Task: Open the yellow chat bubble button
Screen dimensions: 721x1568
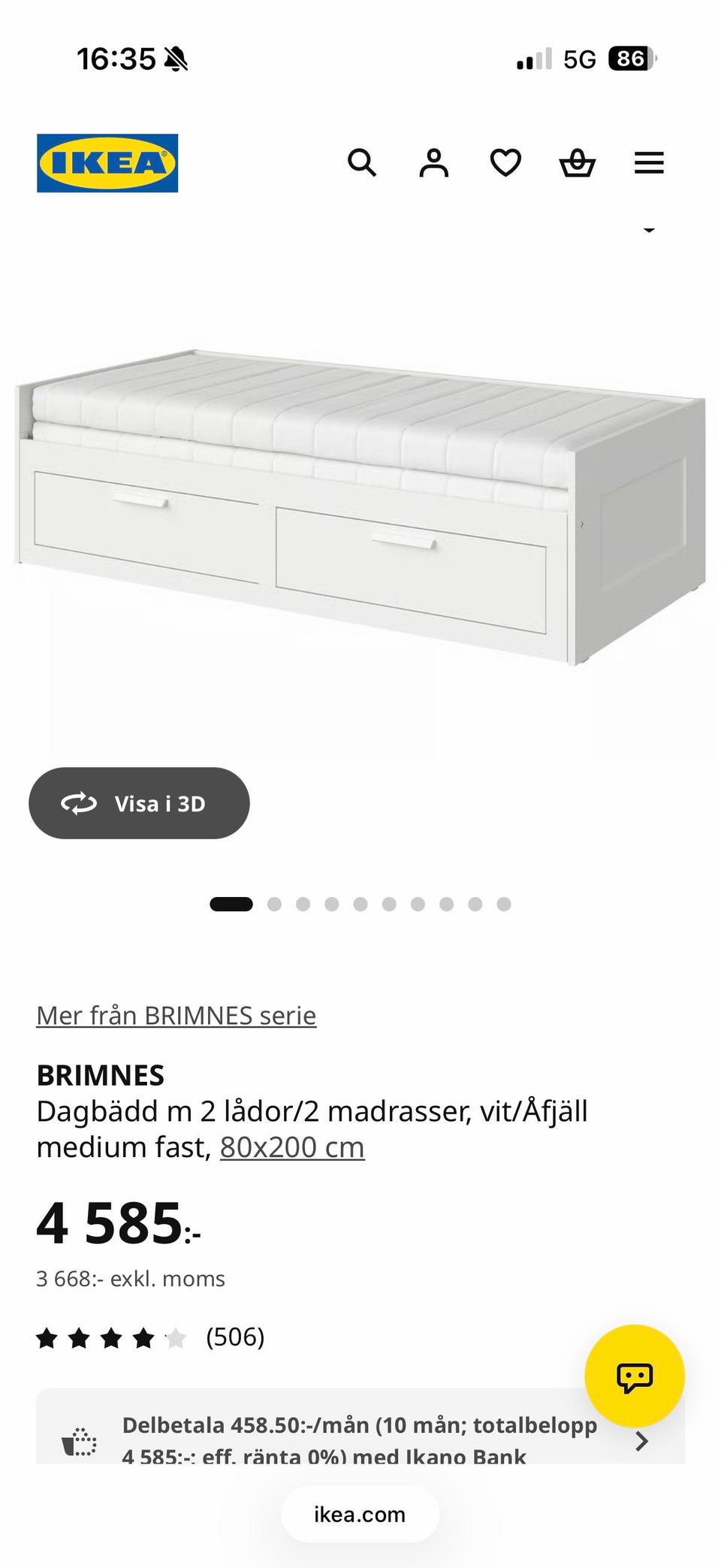Action: 635,1376
